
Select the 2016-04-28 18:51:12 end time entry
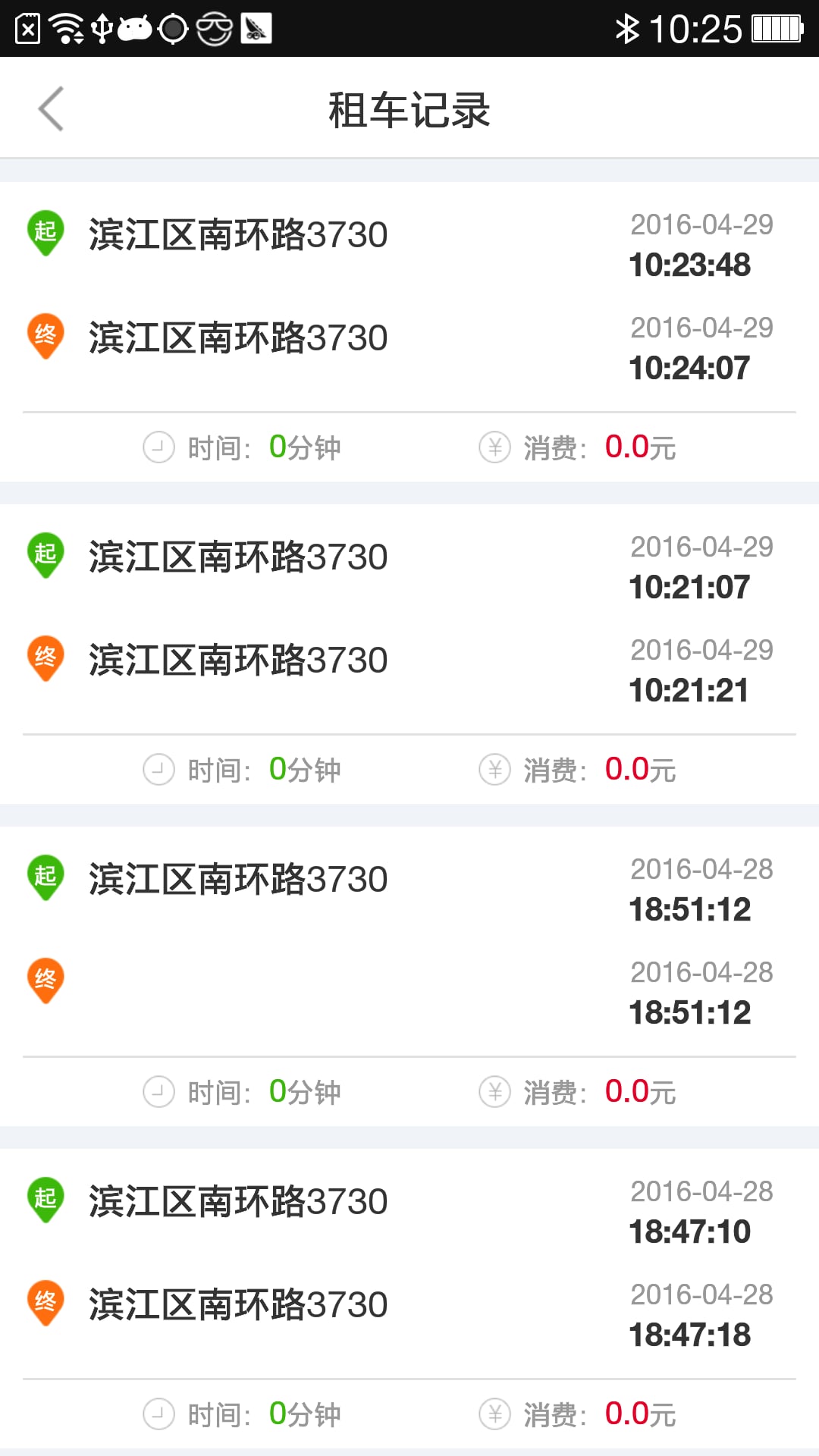tap(690, 1011)
